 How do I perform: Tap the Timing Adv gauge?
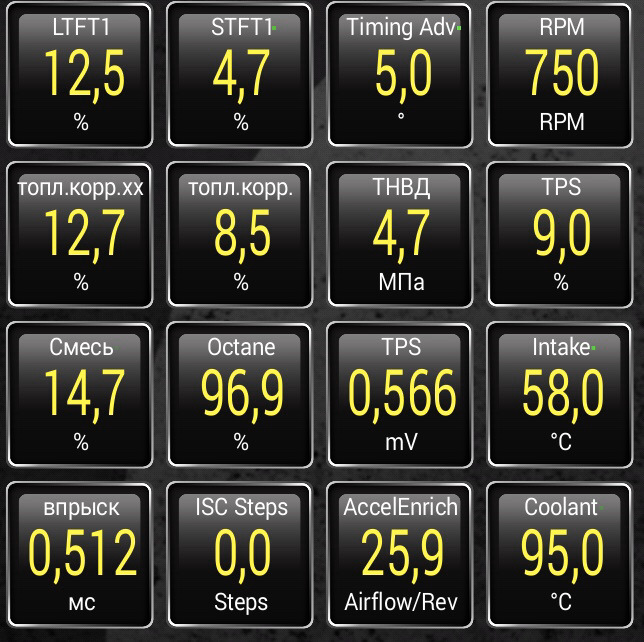(401, 75)
